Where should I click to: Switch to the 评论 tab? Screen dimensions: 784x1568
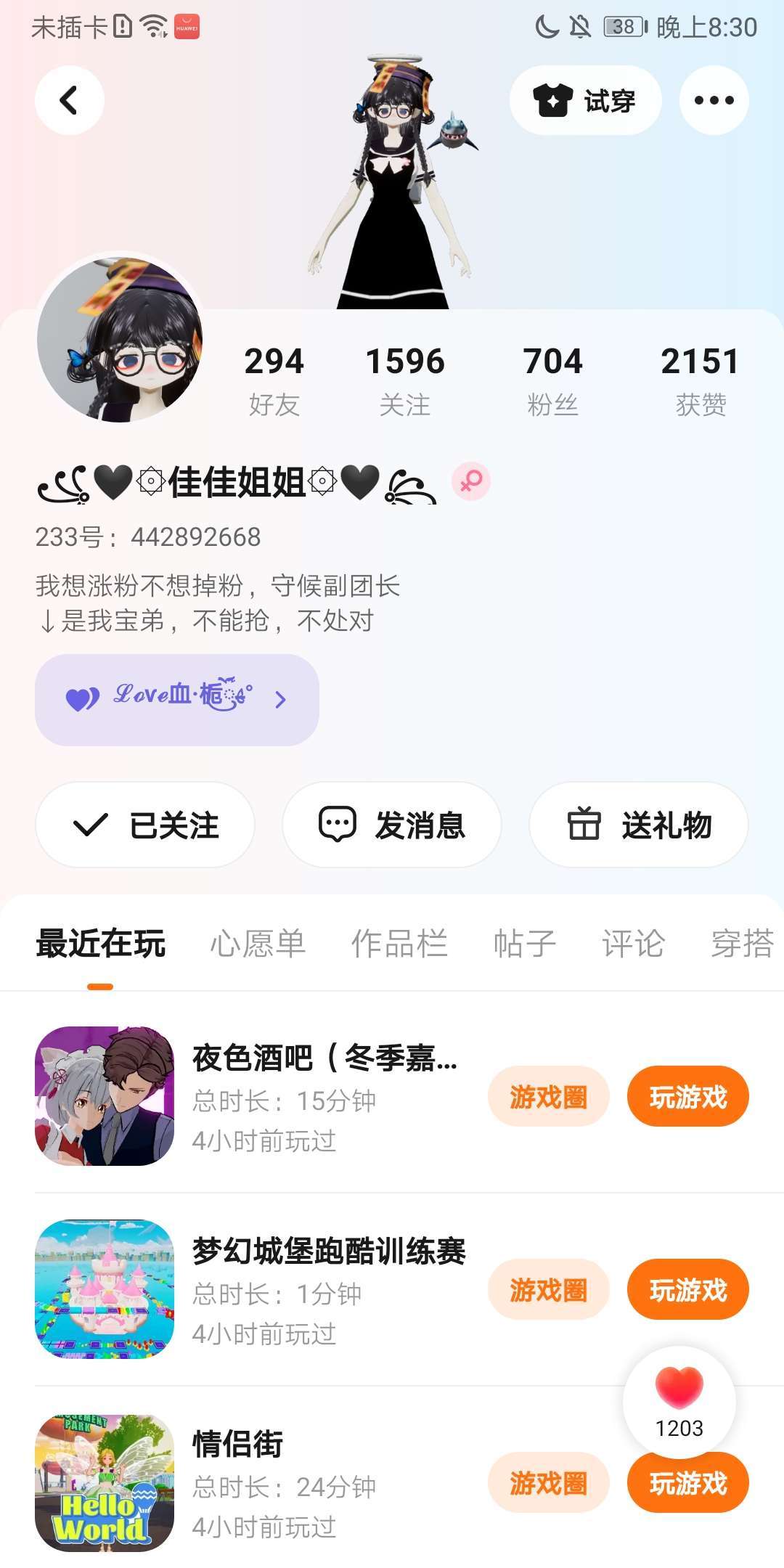pos(633,944)
